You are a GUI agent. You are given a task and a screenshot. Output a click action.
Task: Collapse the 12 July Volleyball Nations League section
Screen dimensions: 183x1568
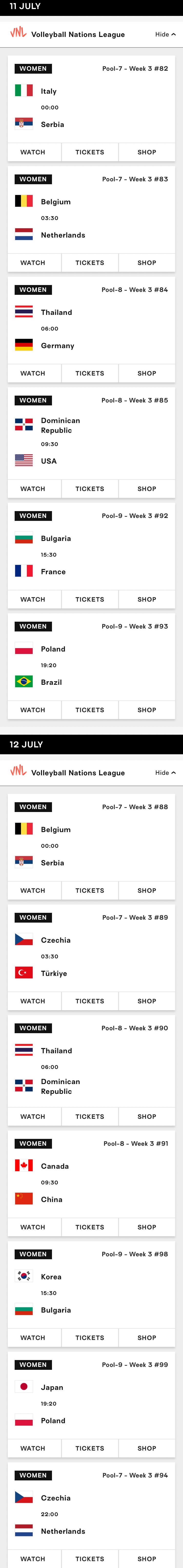click(165, 772)
